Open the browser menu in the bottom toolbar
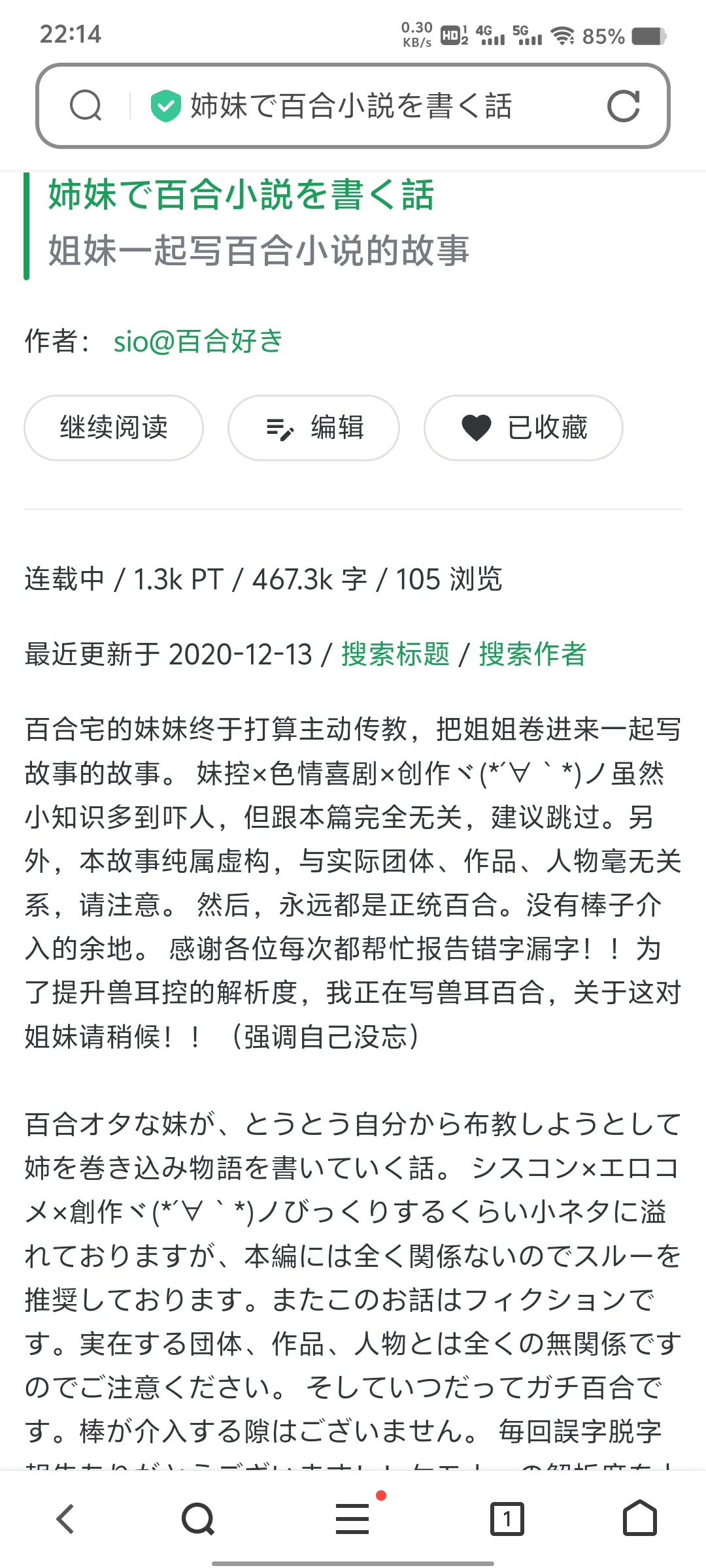The image size is (706, 1568). (353, 1518)
